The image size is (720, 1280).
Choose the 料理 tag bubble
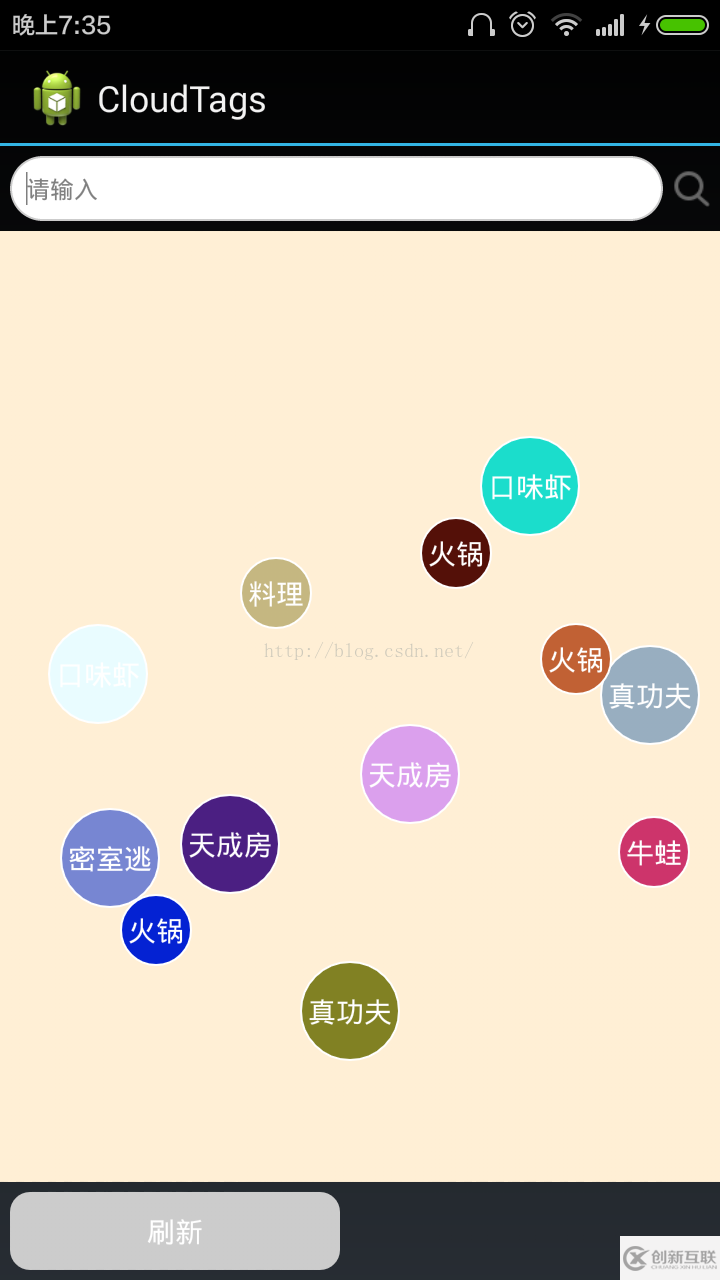(x=276, y=593)
